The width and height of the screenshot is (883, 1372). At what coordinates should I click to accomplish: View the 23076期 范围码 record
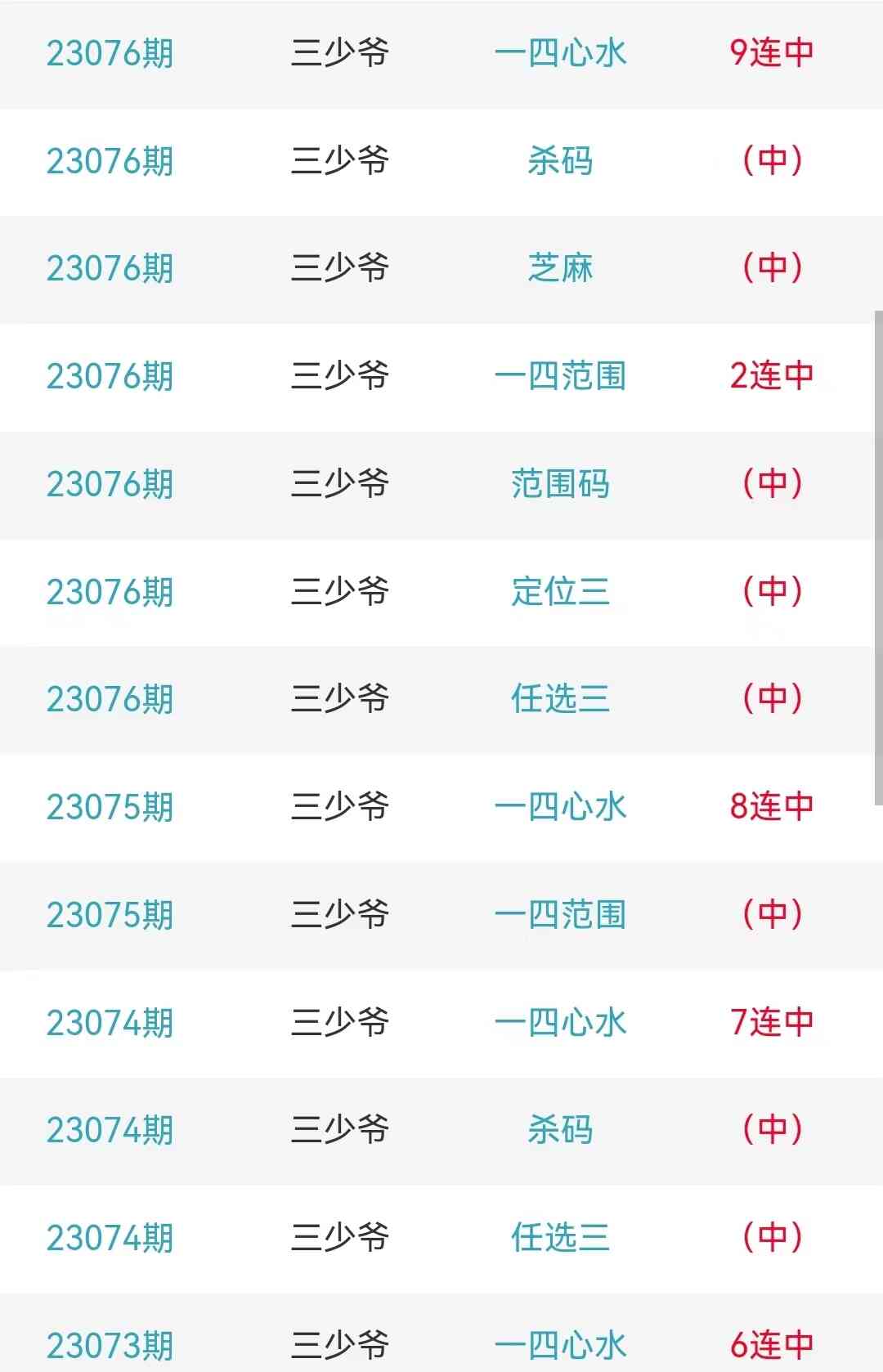(x=560, y=484)
